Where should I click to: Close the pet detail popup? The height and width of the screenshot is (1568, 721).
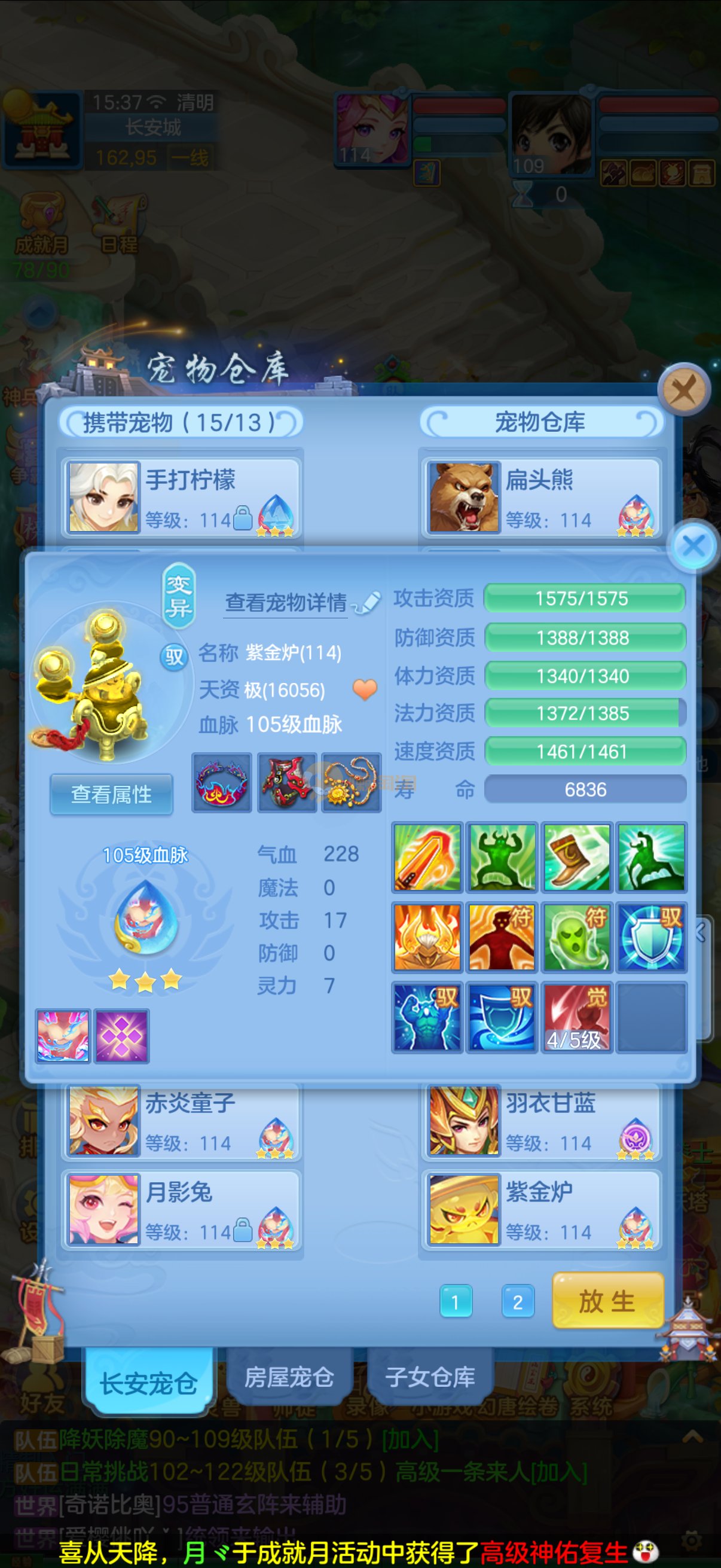point(693,545)
